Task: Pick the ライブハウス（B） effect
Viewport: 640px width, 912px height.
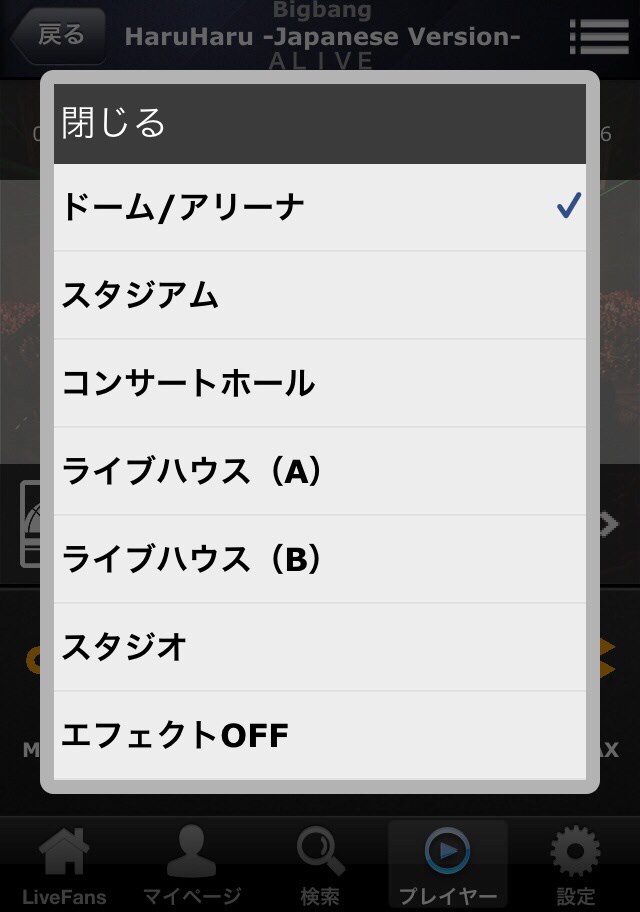Action: point(319,559)
